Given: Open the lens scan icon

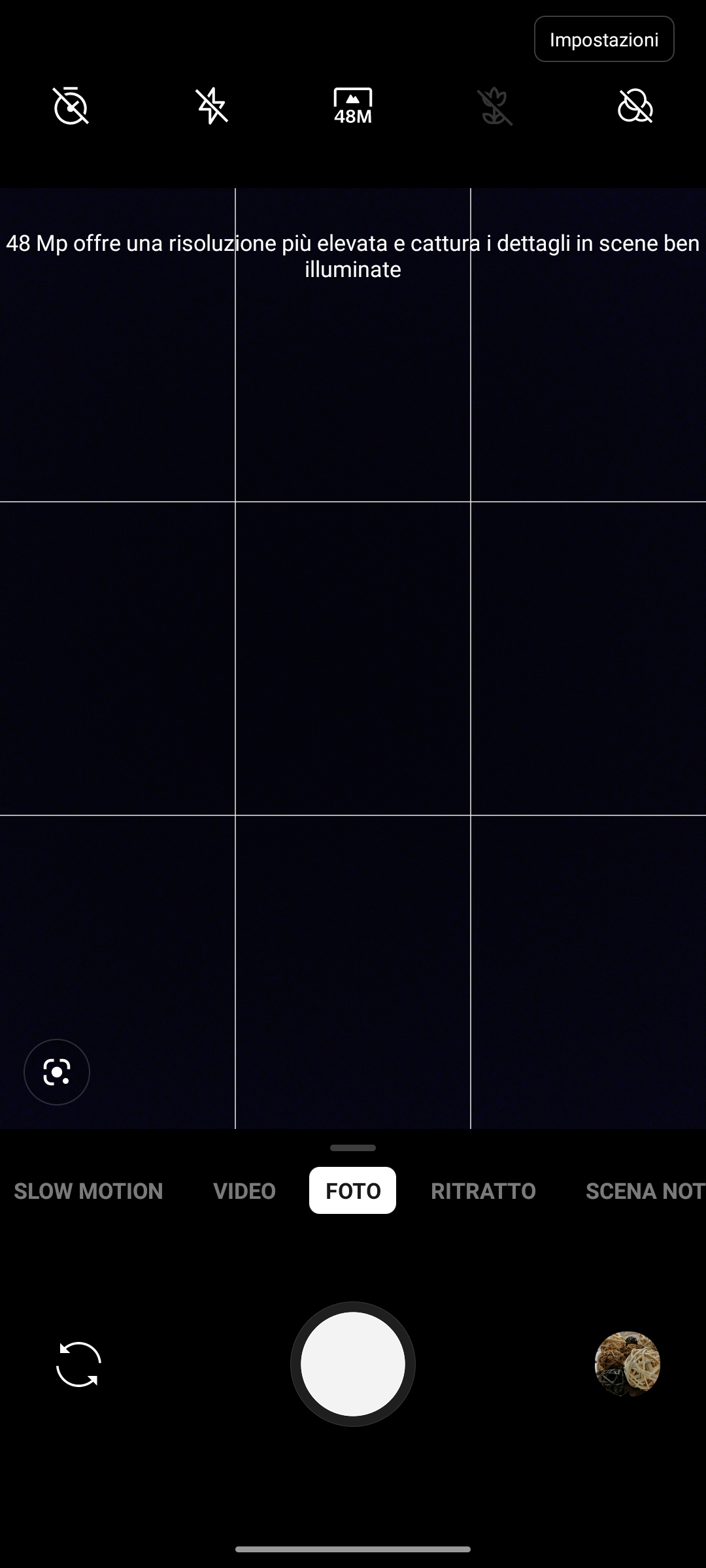Looking at the screenshot, I should pyautogui.click(x=57, y=1072).
